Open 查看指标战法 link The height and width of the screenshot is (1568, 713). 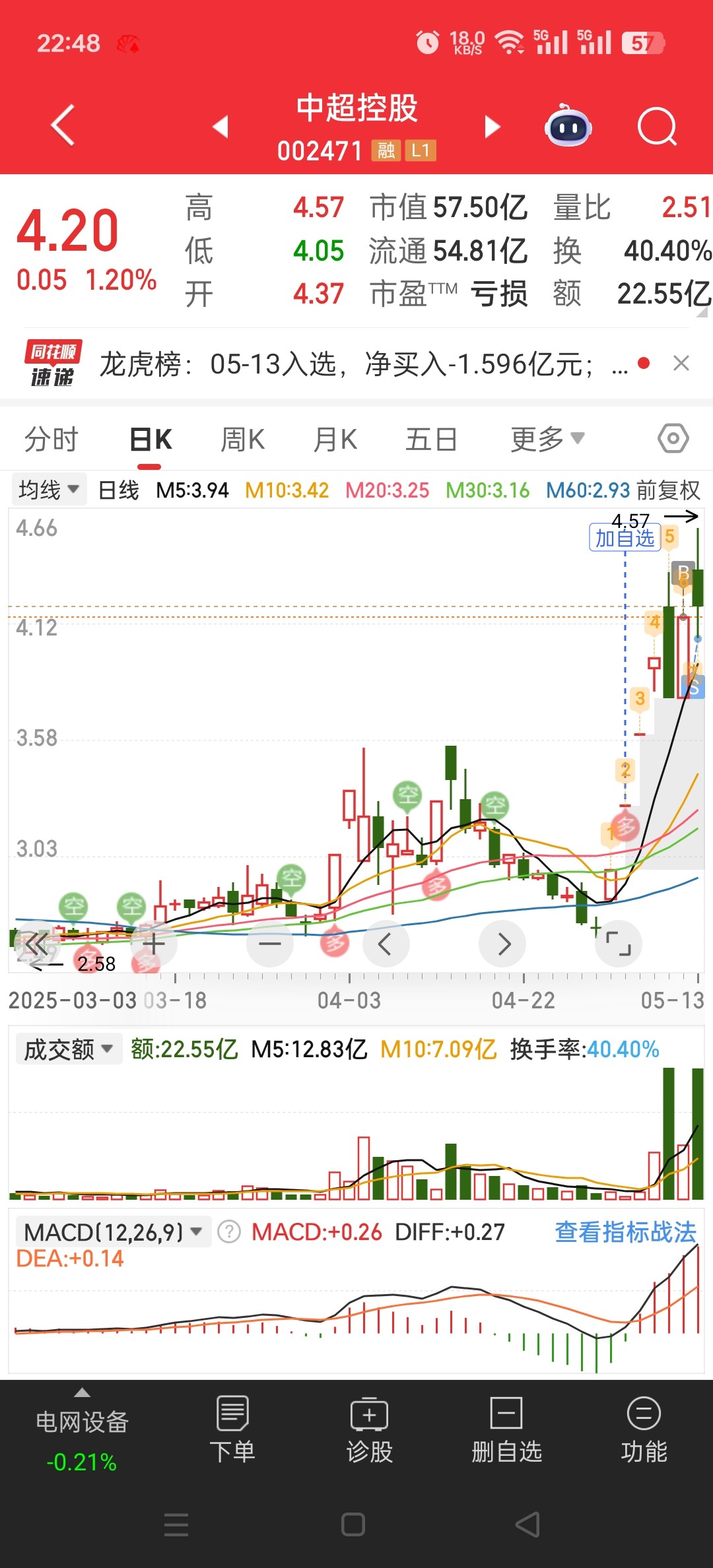(x=626, y=1232)
